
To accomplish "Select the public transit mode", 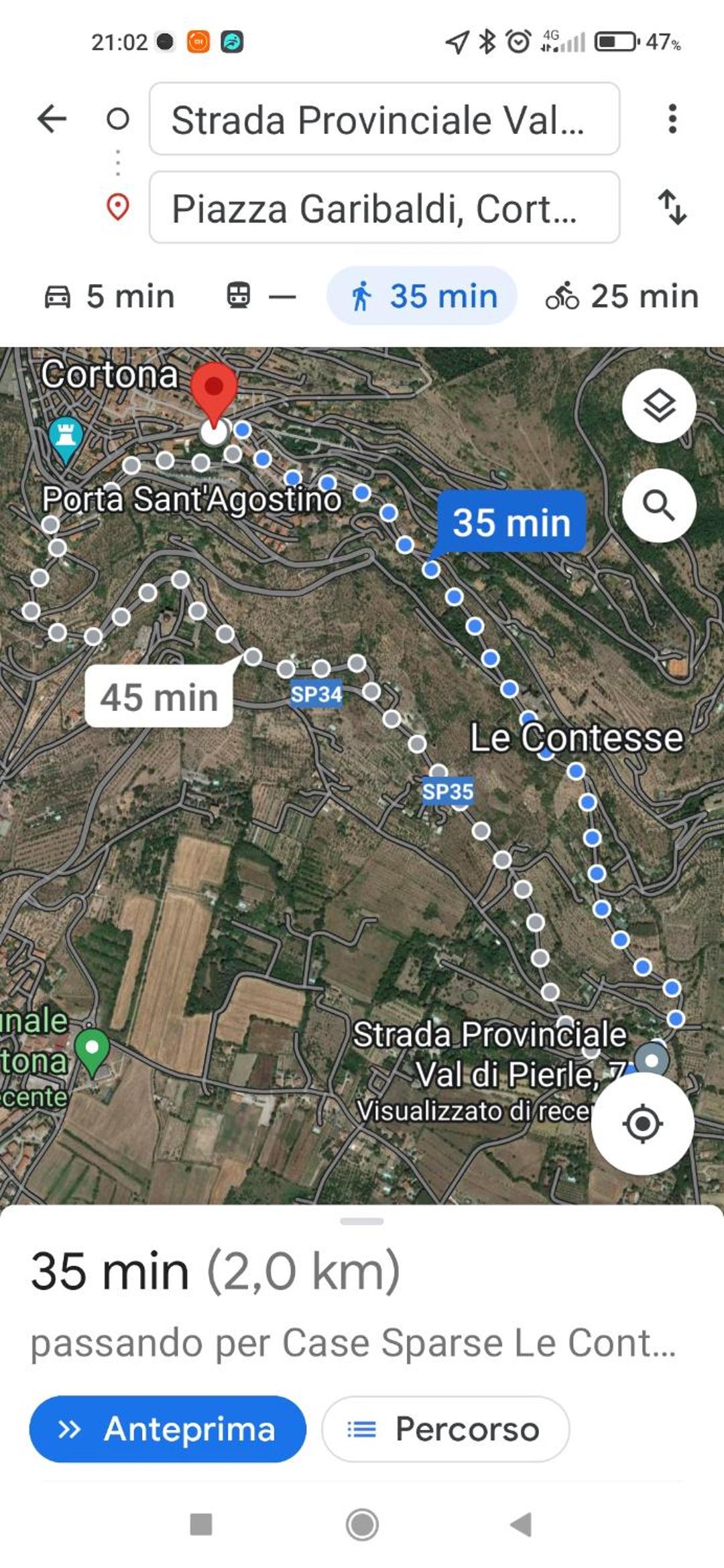I will point(261,296).
